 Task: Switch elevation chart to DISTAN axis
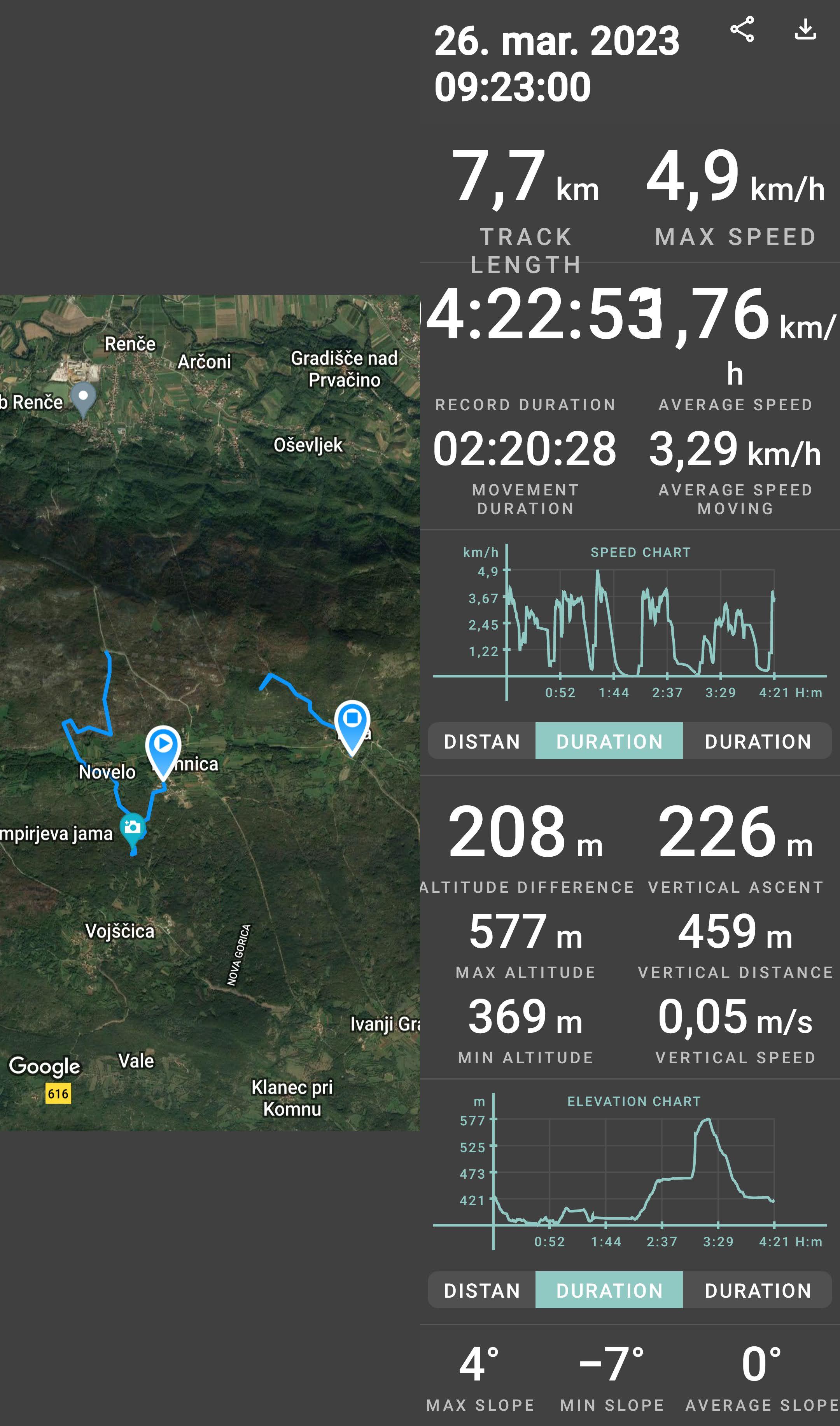(482, 1290)
